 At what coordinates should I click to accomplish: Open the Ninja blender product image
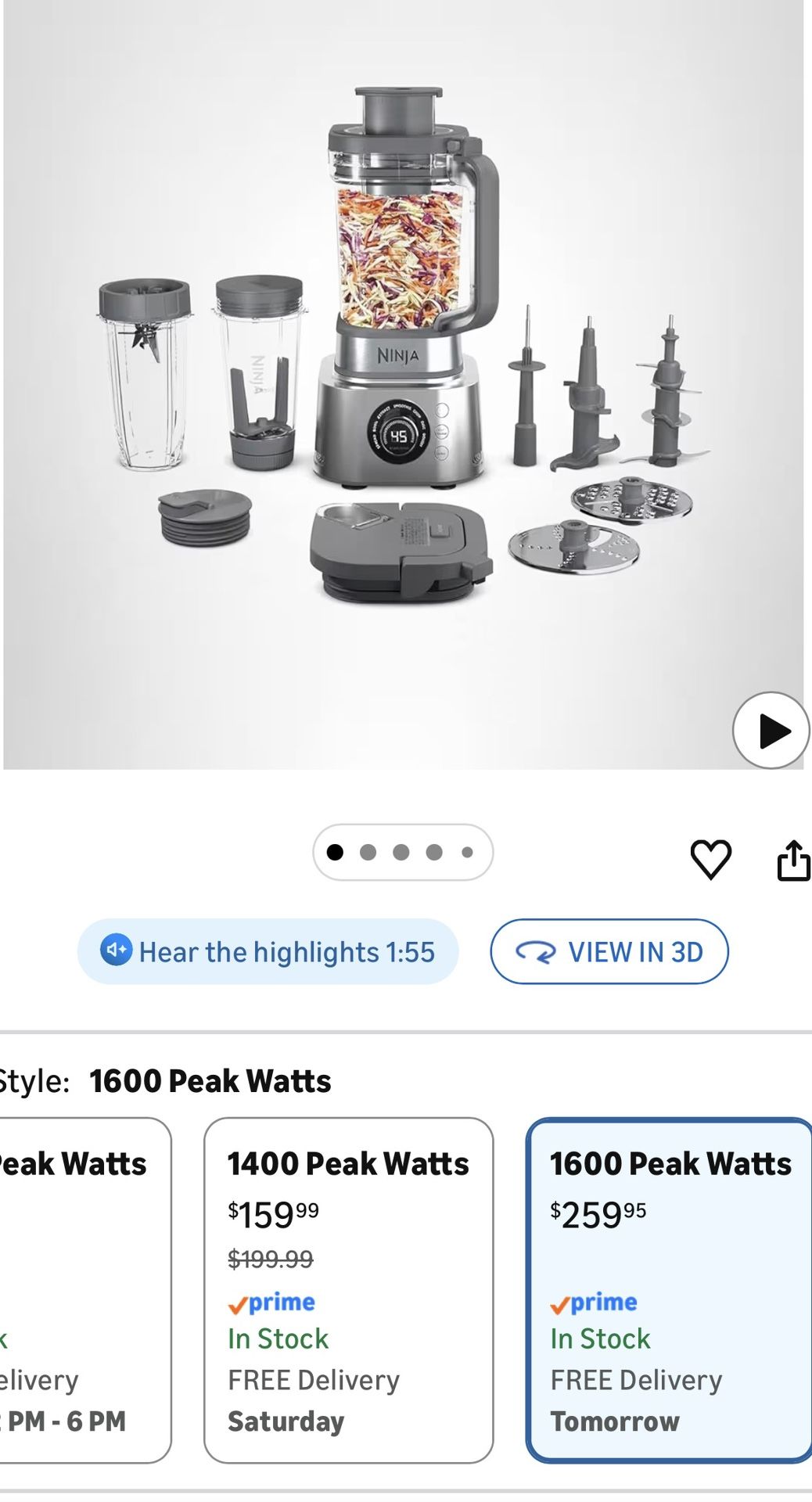tap(403, 383)
